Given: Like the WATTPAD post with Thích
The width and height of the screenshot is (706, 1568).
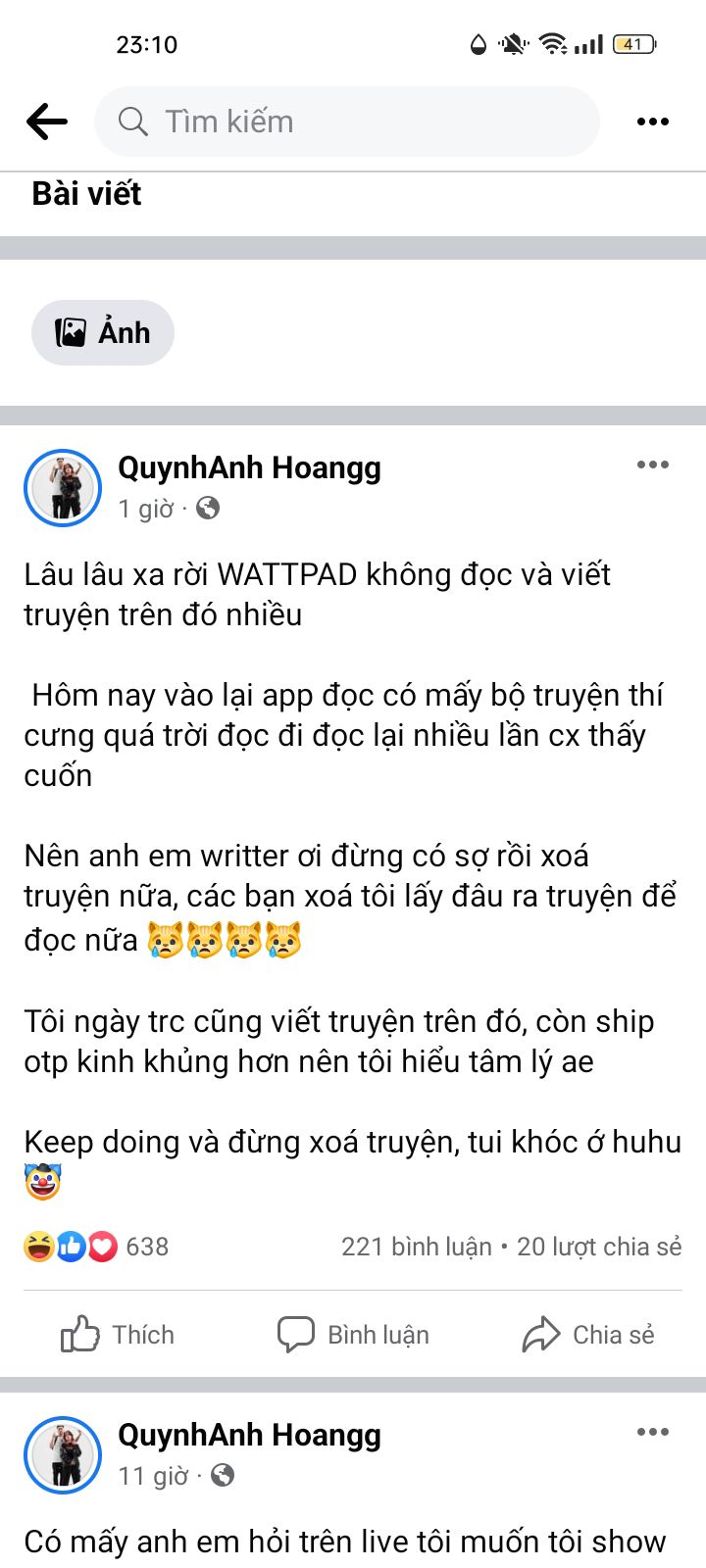Looking at the screenshot, I should click(x=118, y=1335).
